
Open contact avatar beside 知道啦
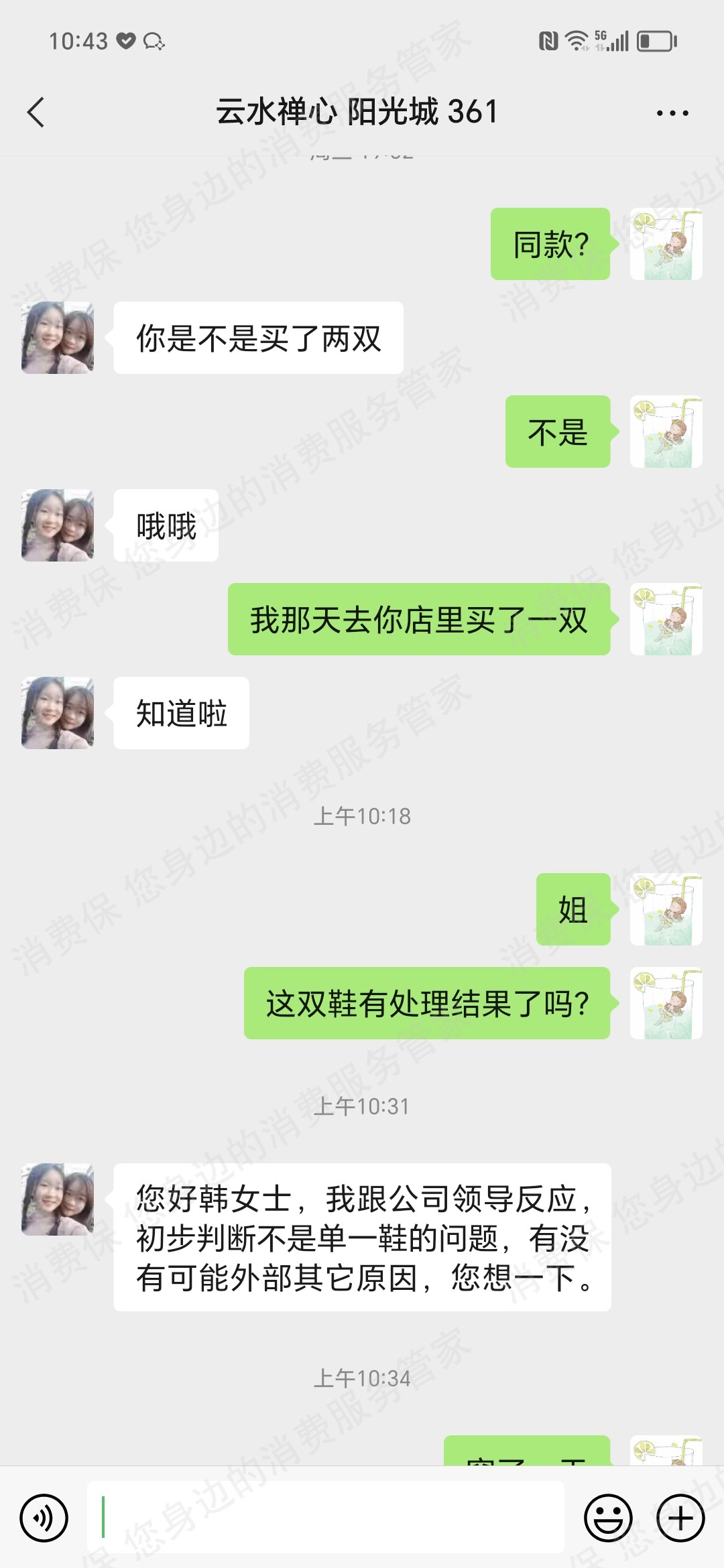tap(58, 713)
